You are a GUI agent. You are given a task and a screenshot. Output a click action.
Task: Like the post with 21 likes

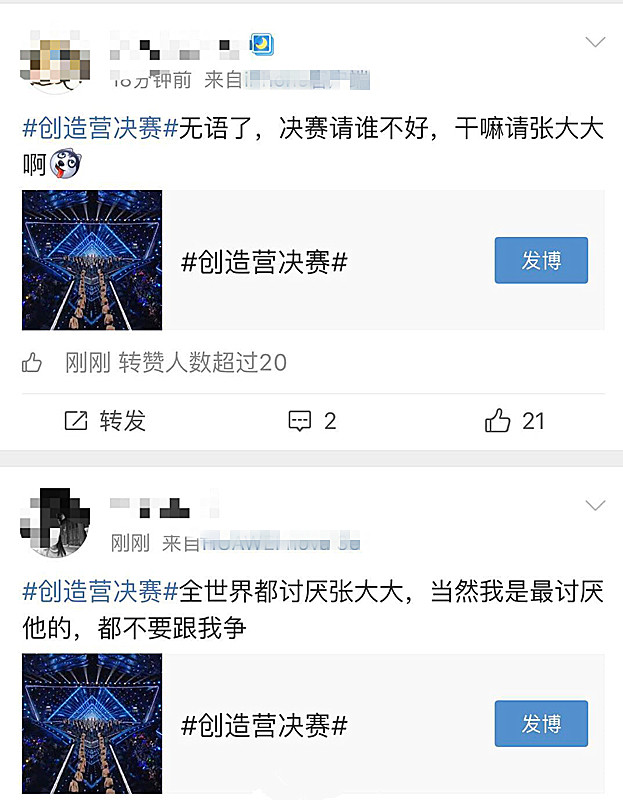[514, 421]
